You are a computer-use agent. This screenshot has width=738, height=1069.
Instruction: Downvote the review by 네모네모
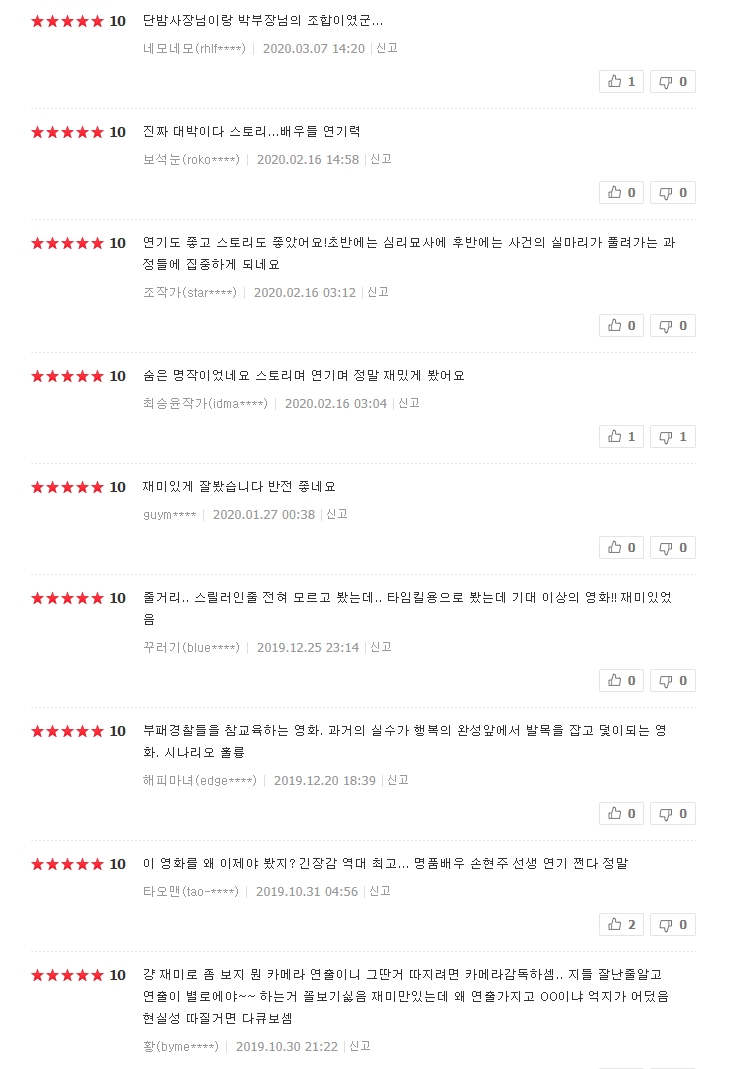point(673,82)
